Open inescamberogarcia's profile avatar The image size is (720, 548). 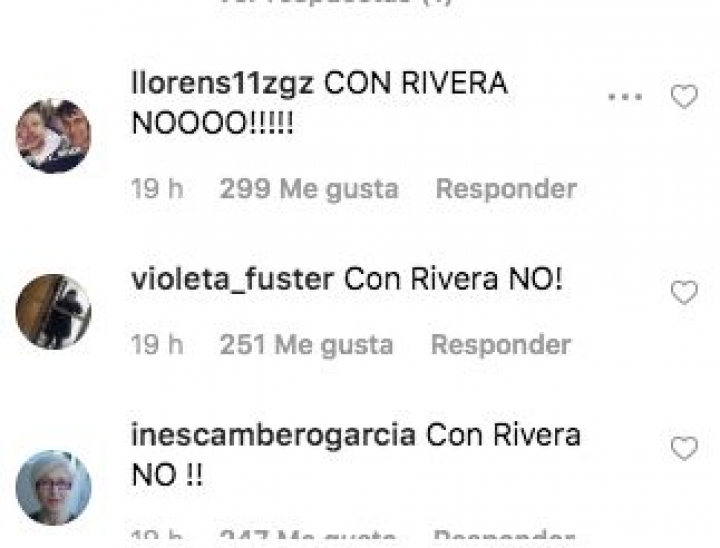click(54, 487)
